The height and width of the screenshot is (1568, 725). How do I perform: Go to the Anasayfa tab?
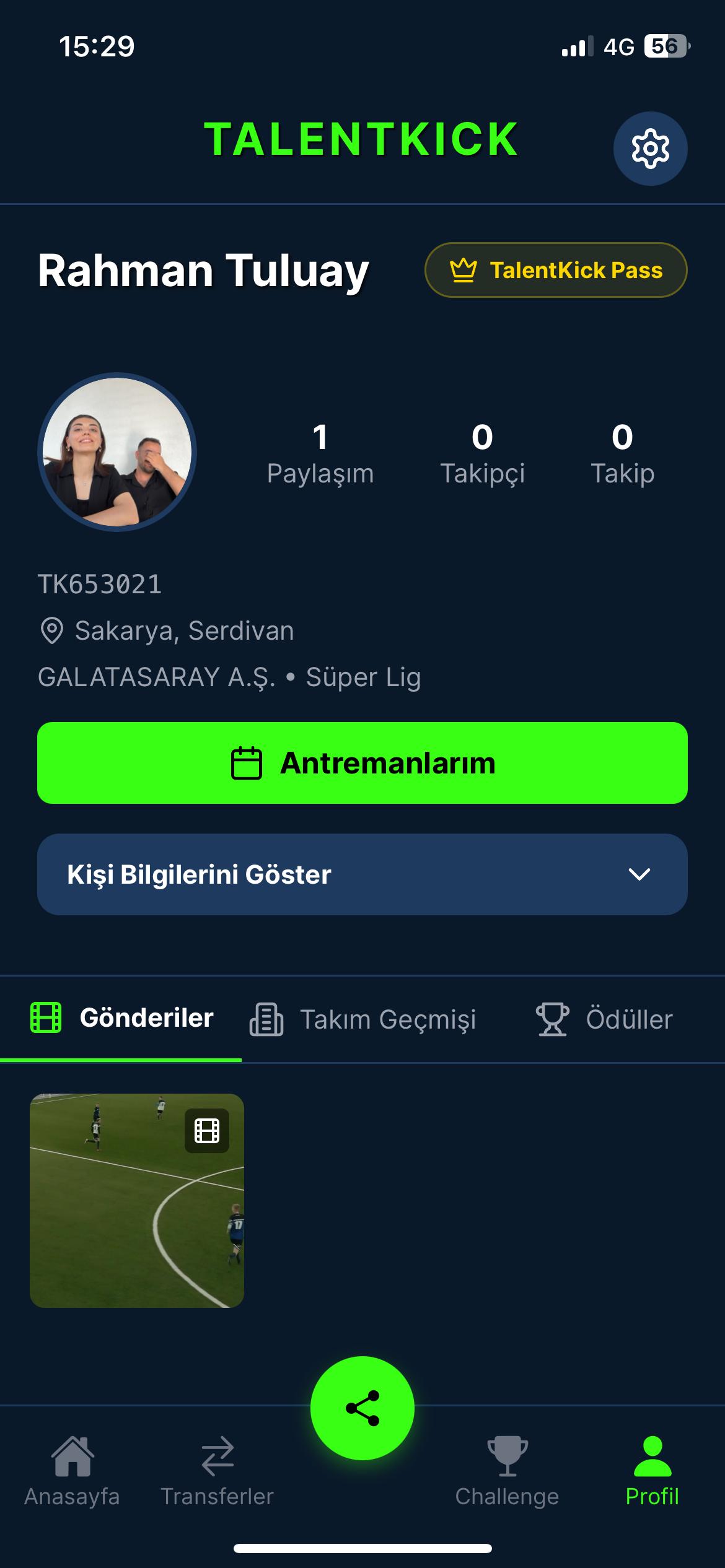click(72, 1471)
